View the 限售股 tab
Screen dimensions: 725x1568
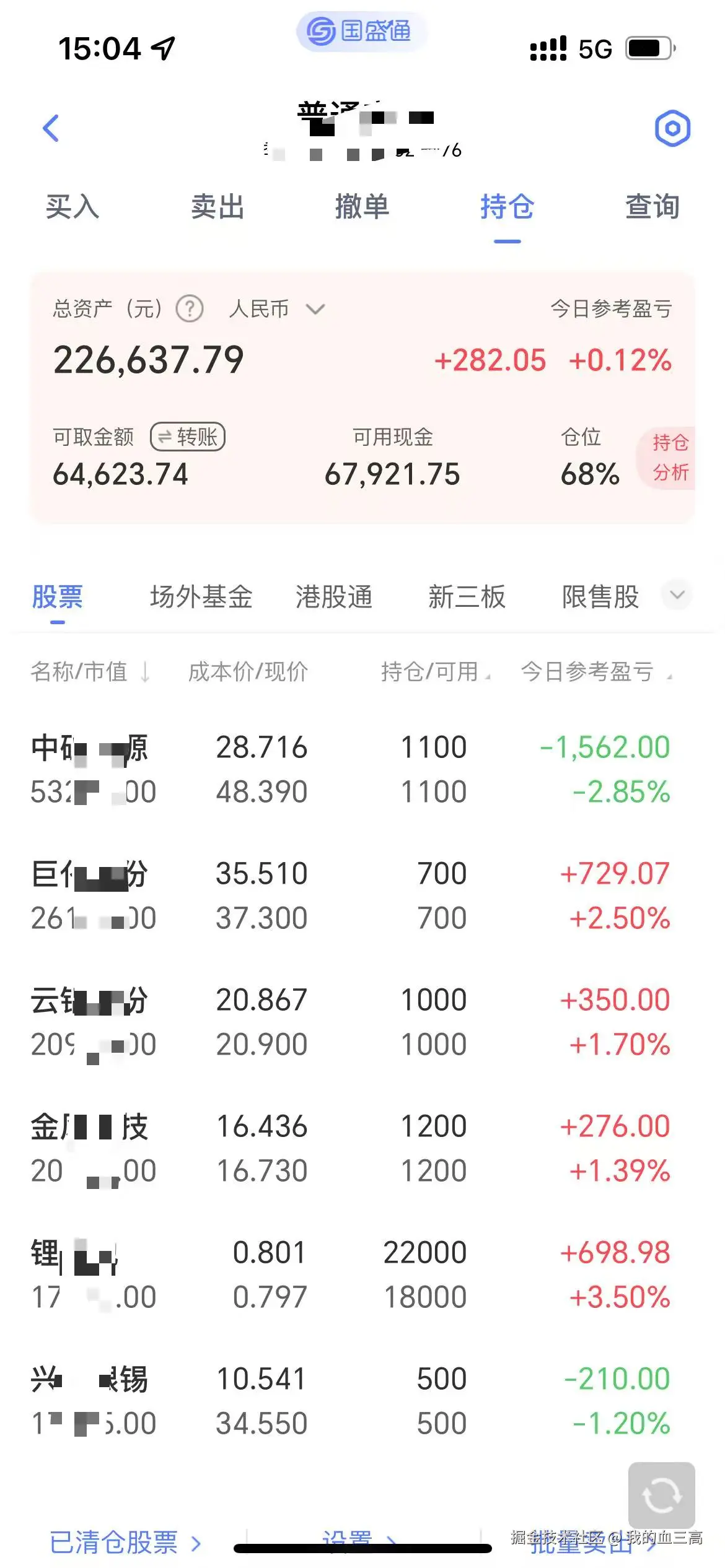[x=600, y=597]
